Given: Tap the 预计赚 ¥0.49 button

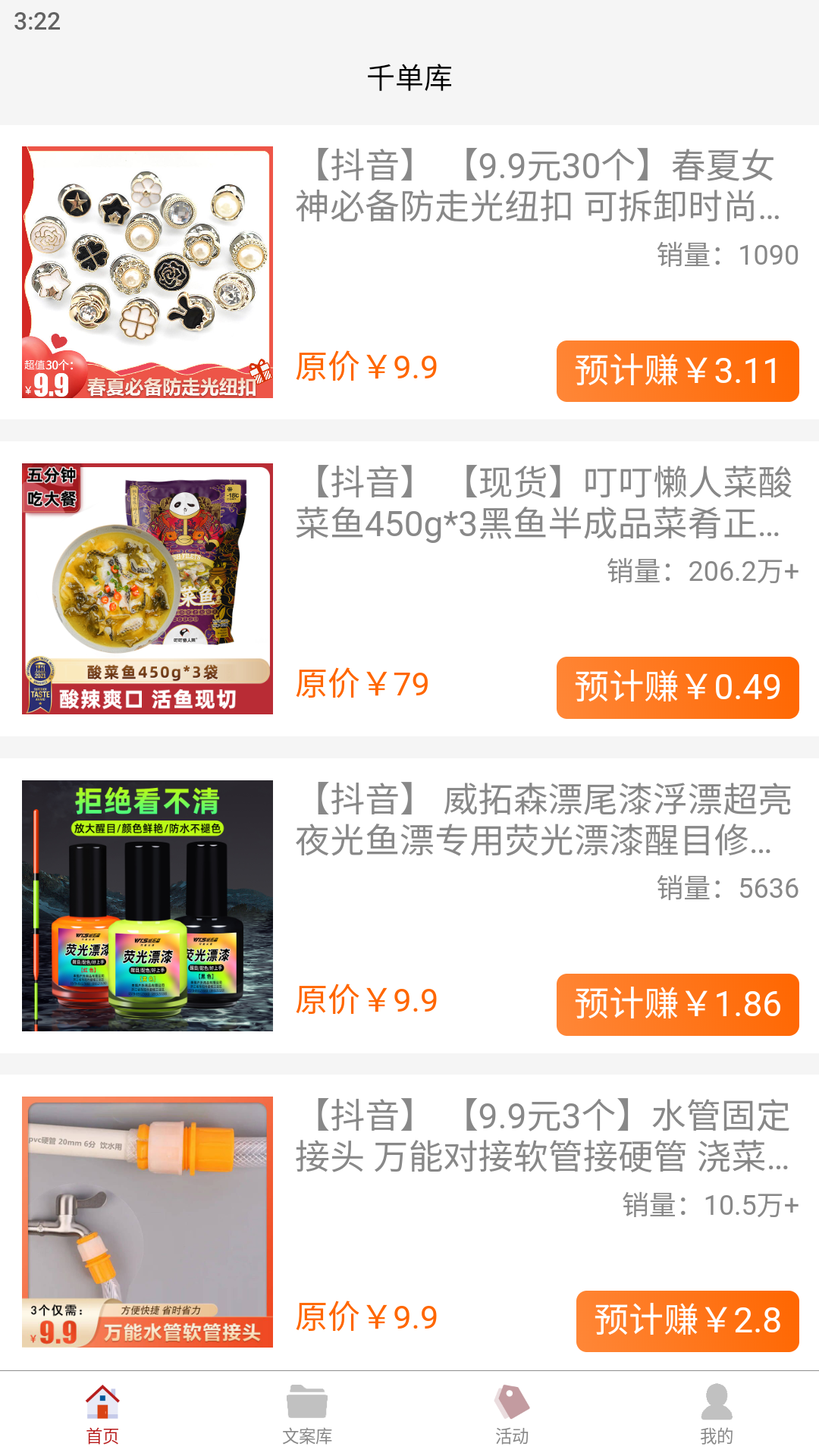Looking at the screenshot, I should (x=677, y=688).
